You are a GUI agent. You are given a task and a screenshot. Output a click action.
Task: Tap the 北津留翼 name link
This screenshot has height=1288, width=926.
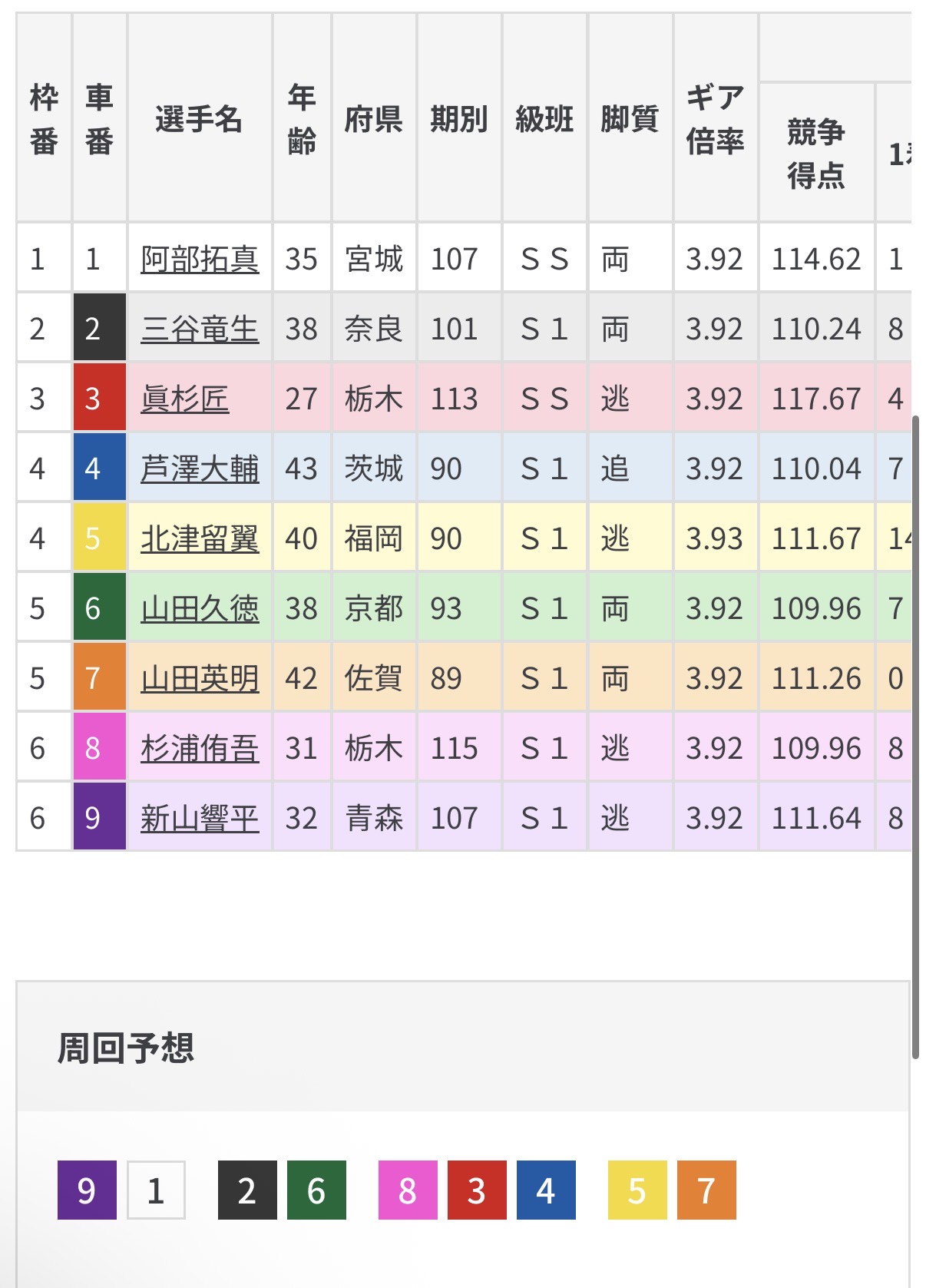point(200,539)
